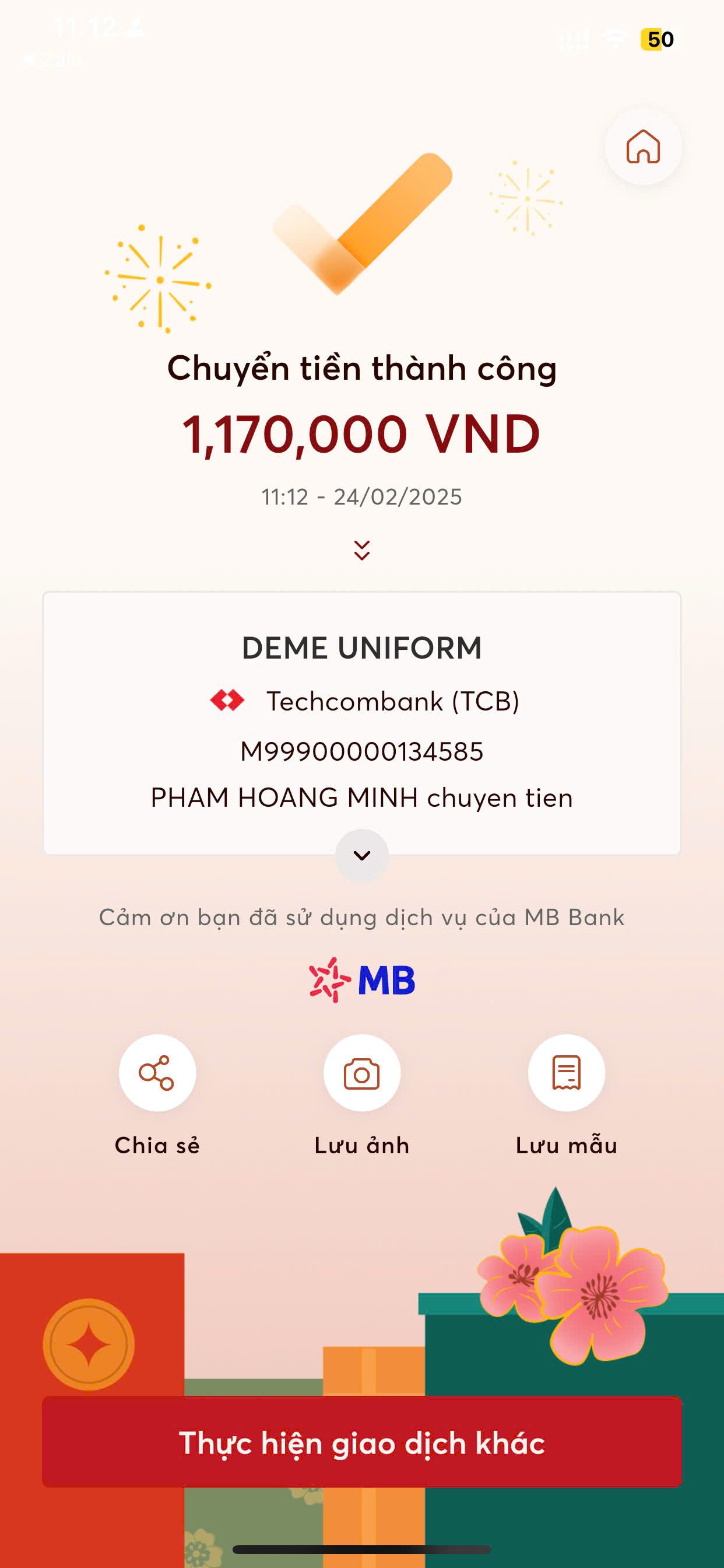This screenshot has height=1568, width=724.
Task: Expand transaction details with the double chevron
Action: (x=361, y=550)
